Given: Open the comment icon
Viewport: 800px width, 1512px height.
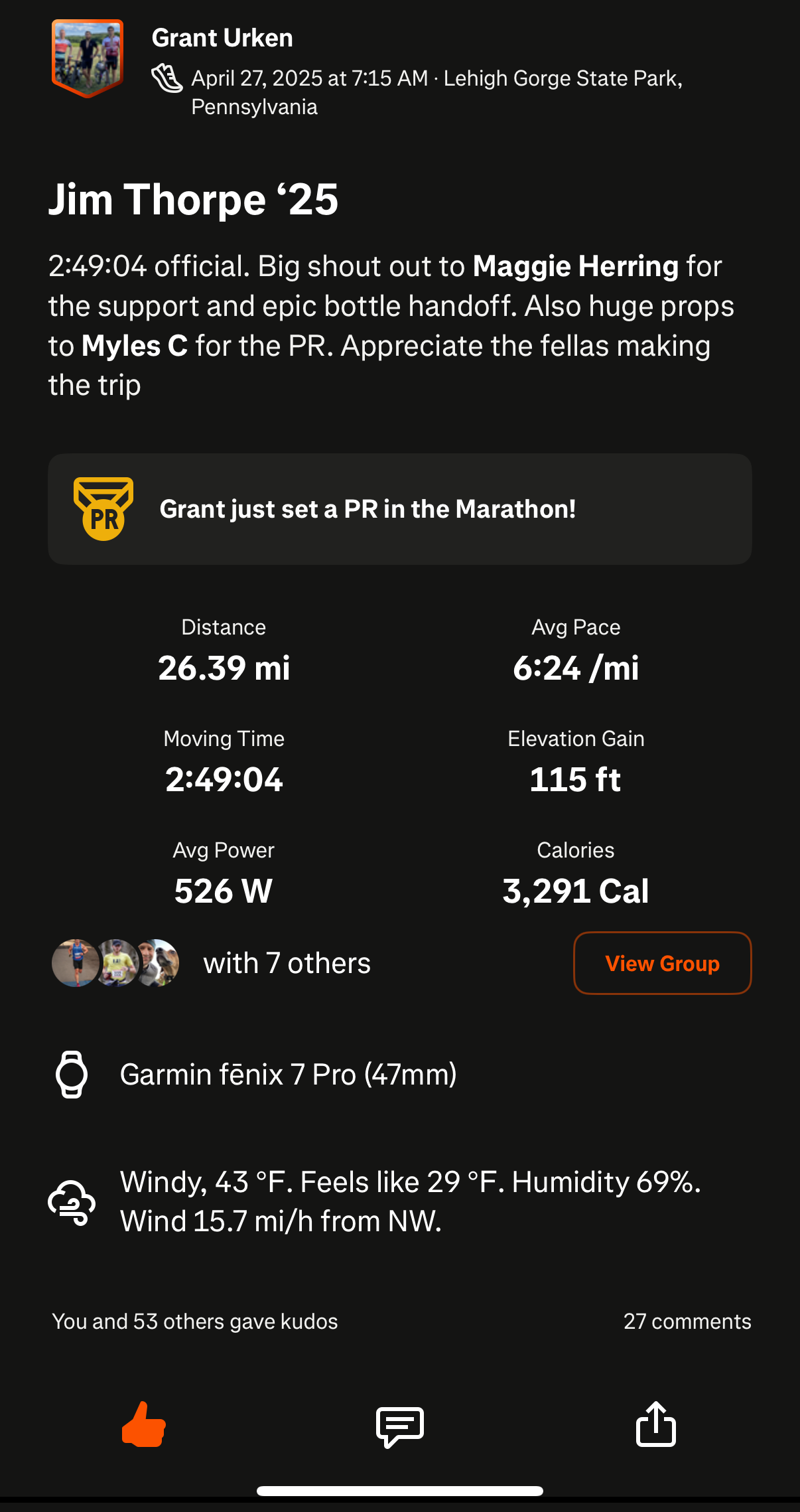Looking at the screenshot, I should tap(400, 1426).
